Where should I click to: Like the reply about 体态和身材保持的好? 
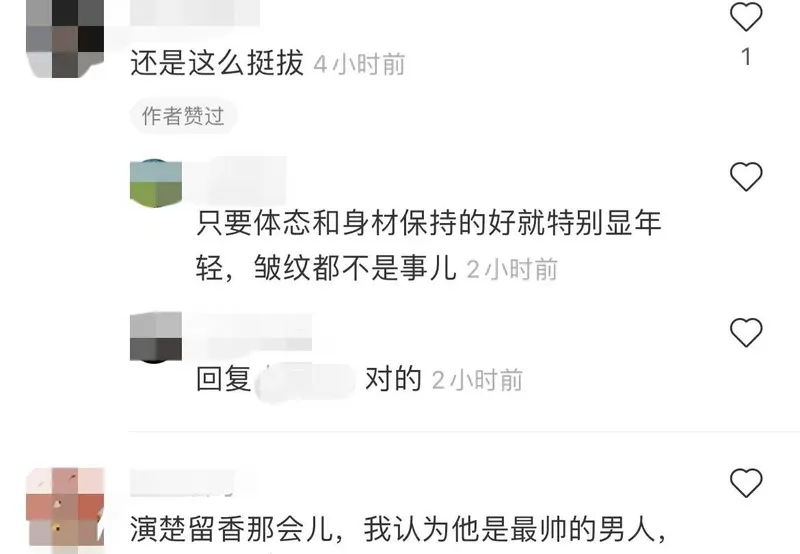pyautogui.click(x=746, y=177)
